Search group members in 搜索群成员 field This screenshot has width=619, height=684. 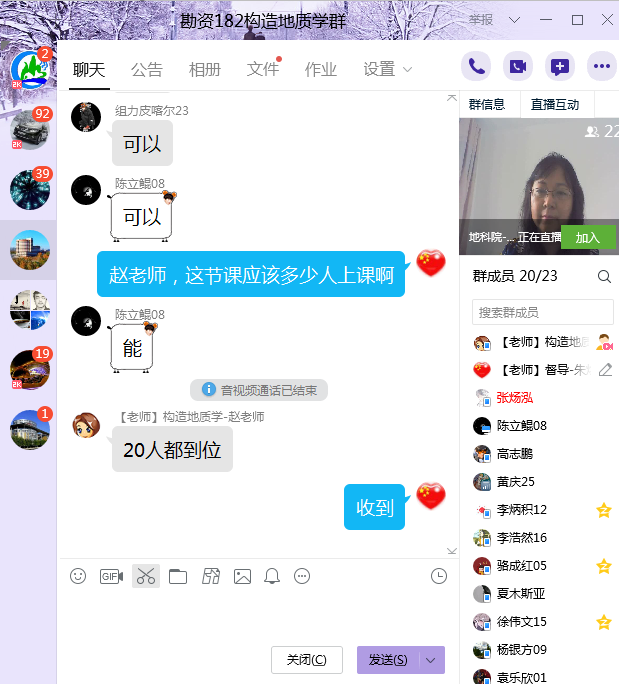543,312
